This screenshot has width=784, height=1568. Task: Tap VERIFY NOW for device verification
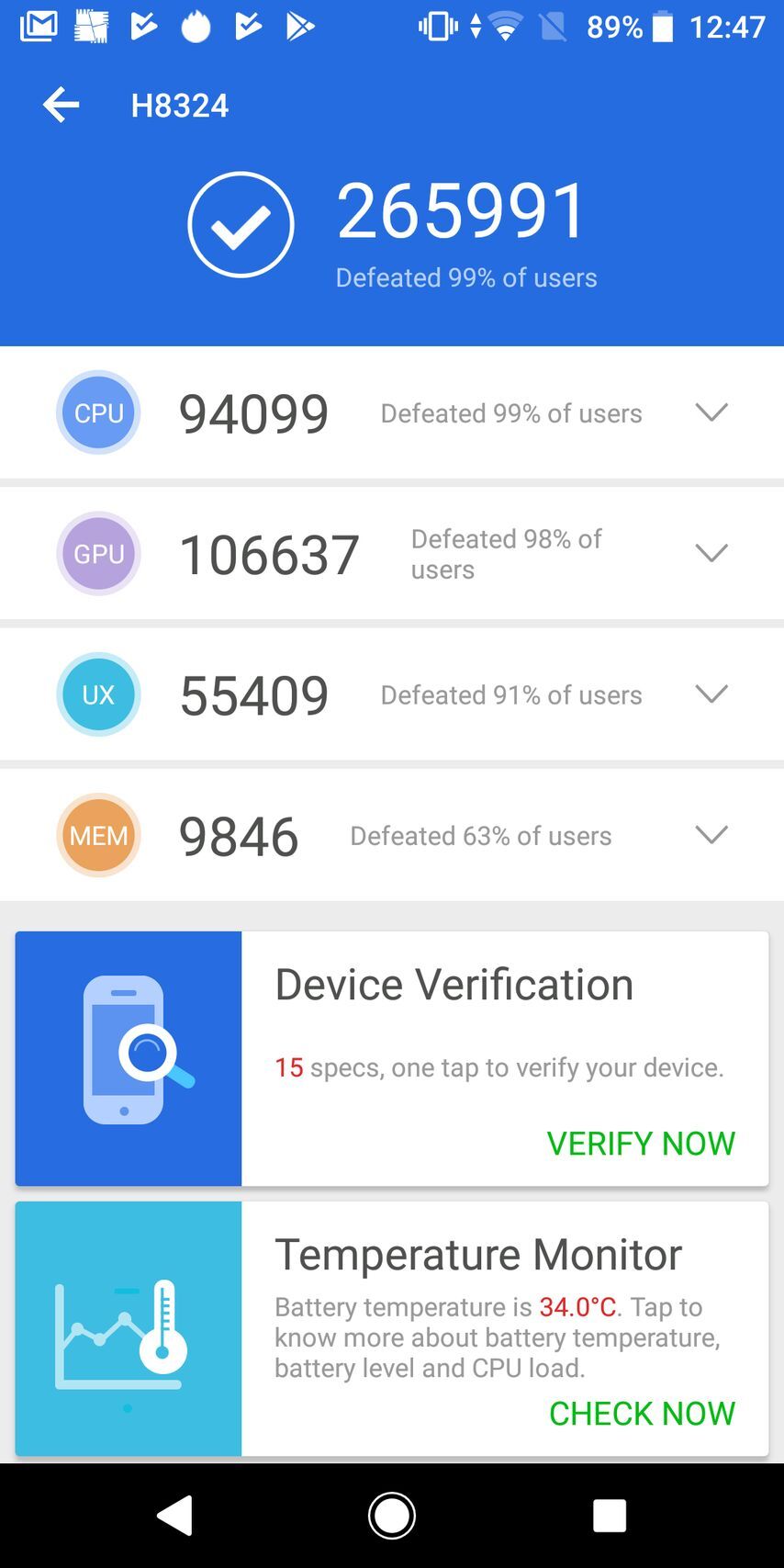[x=640, y=1143]
